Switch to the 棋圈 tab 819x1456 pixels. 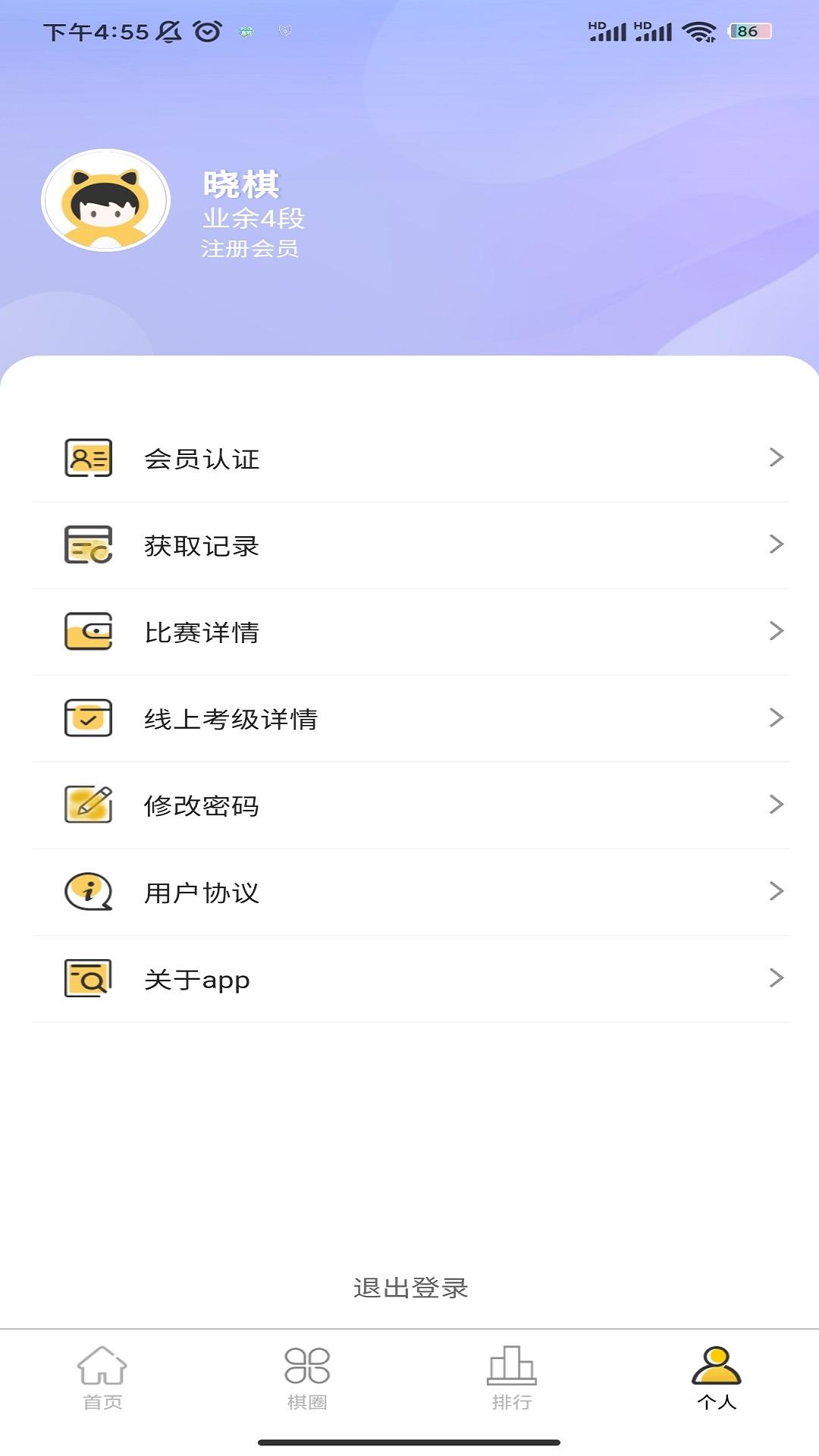(x=307, y=1377)
